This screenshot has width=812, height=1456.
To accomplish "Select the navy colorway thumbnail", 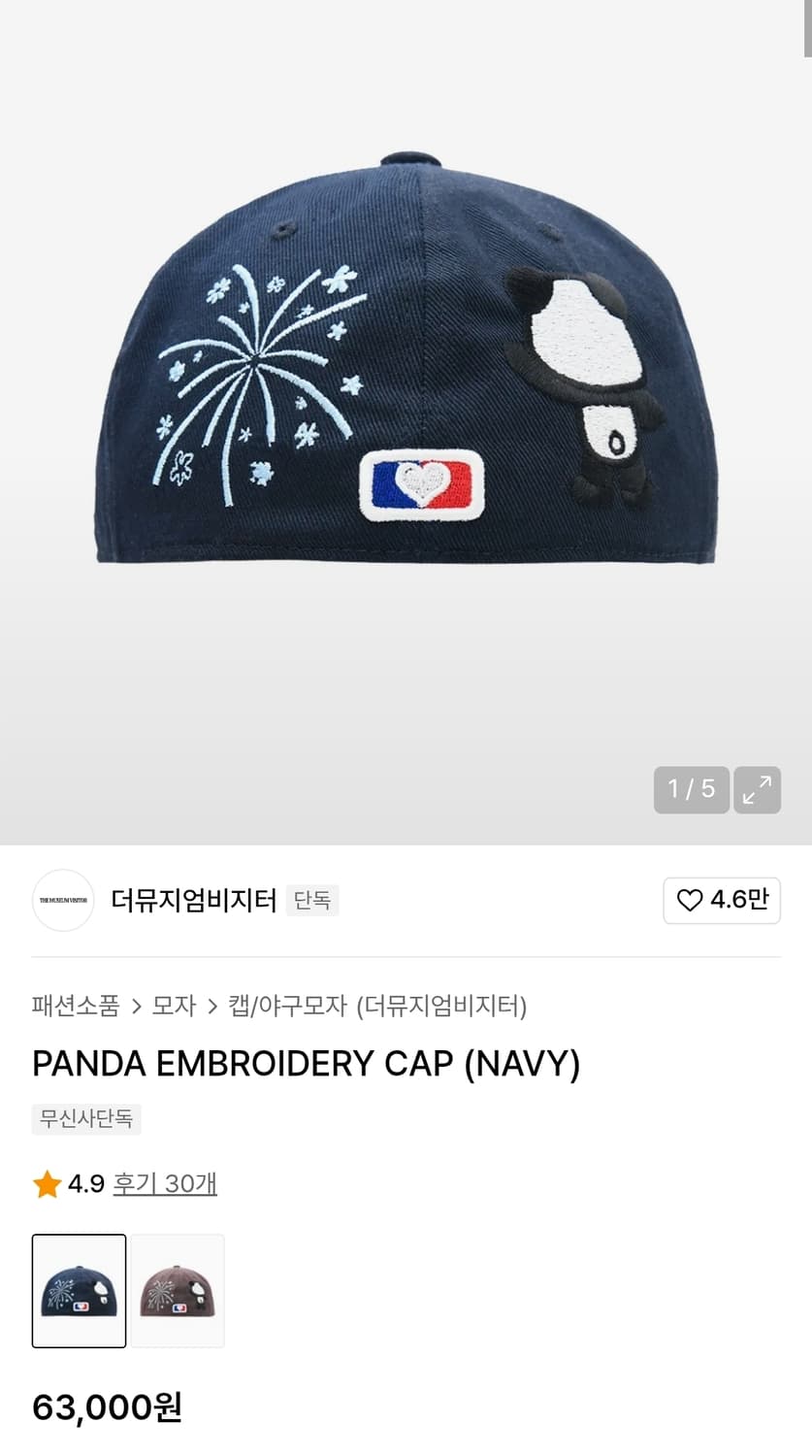I will click(79, 1291).
